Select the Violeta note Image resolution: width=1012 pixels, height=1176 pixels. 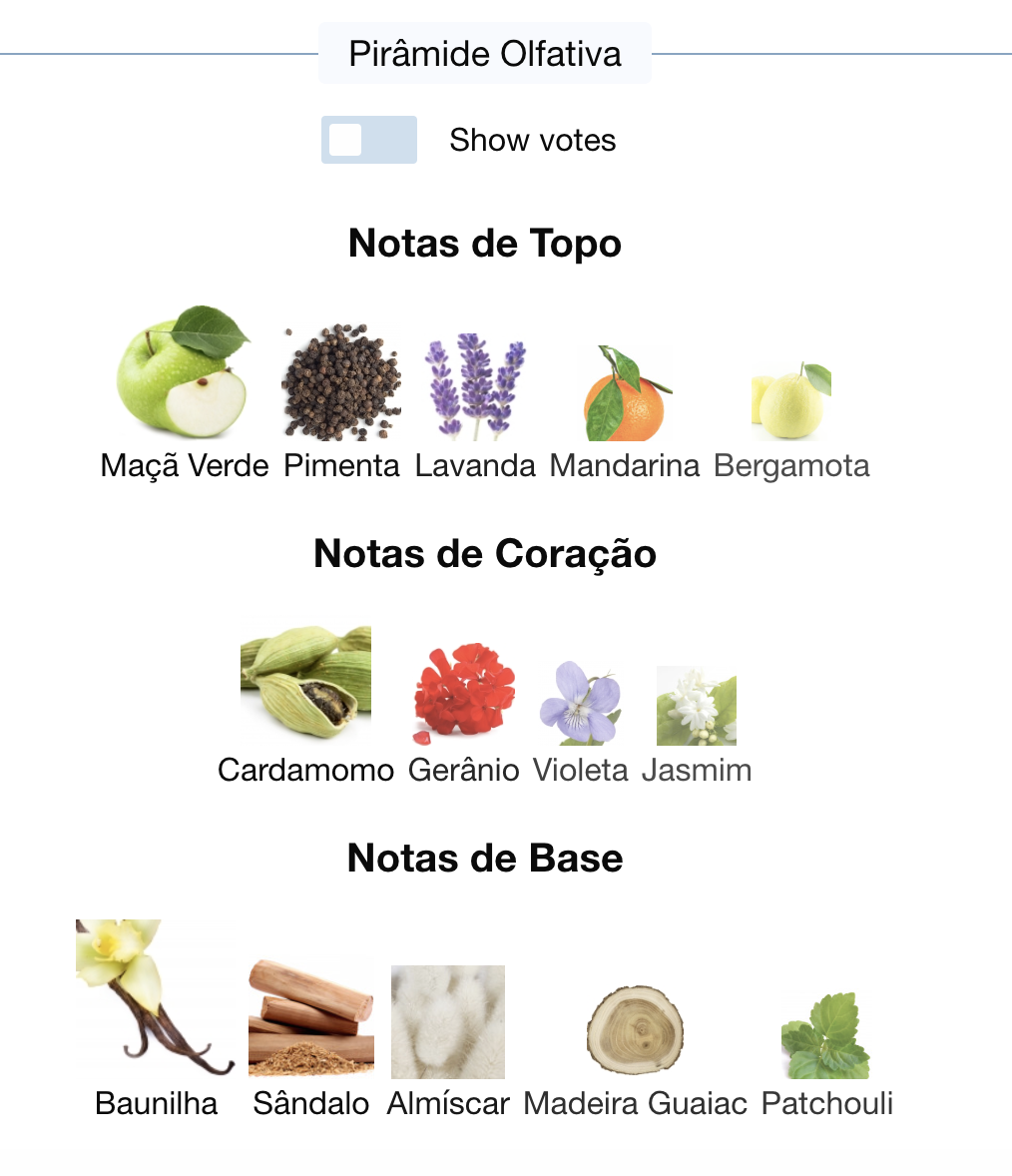580,704
